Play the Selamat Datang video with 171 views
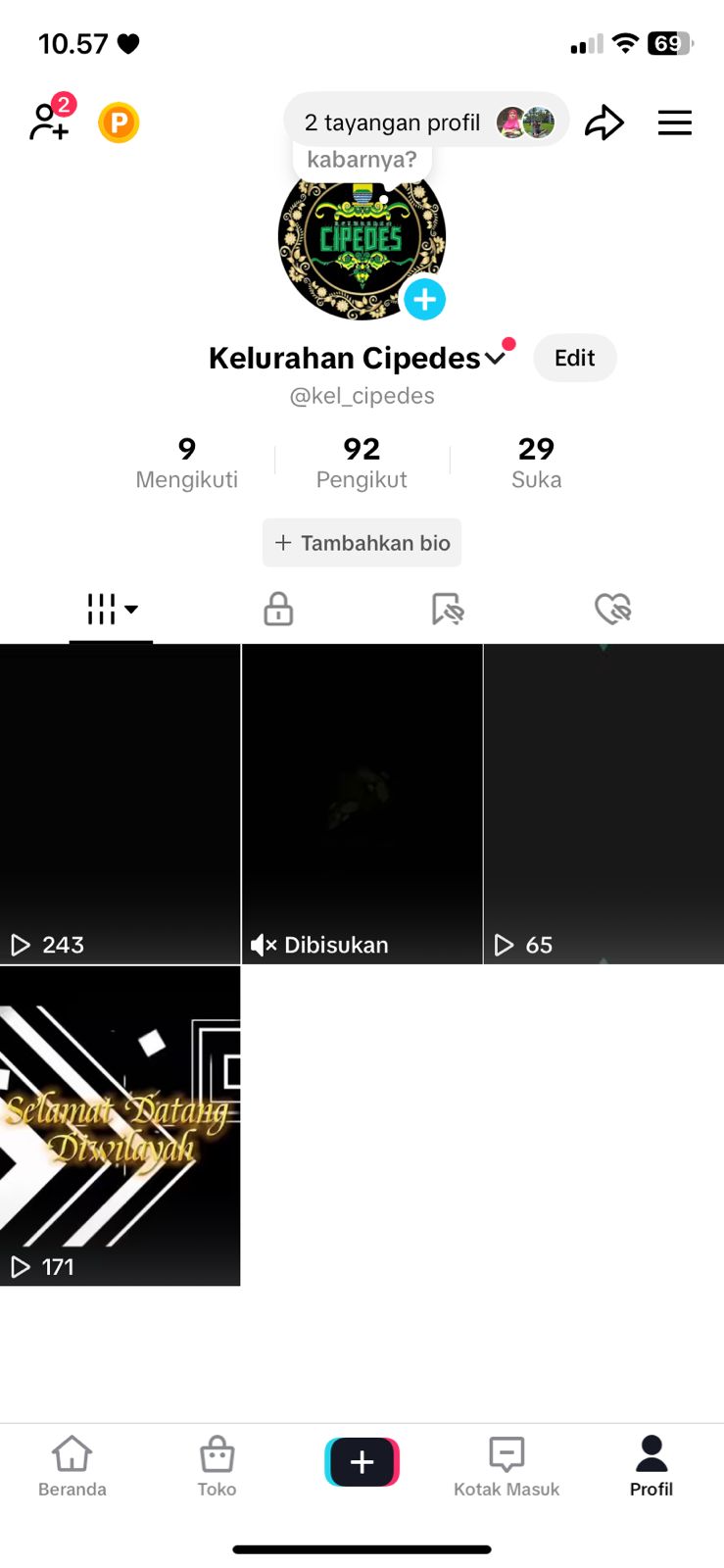The height and width of the screenshot is (1568, 724). click(120, 1125)
